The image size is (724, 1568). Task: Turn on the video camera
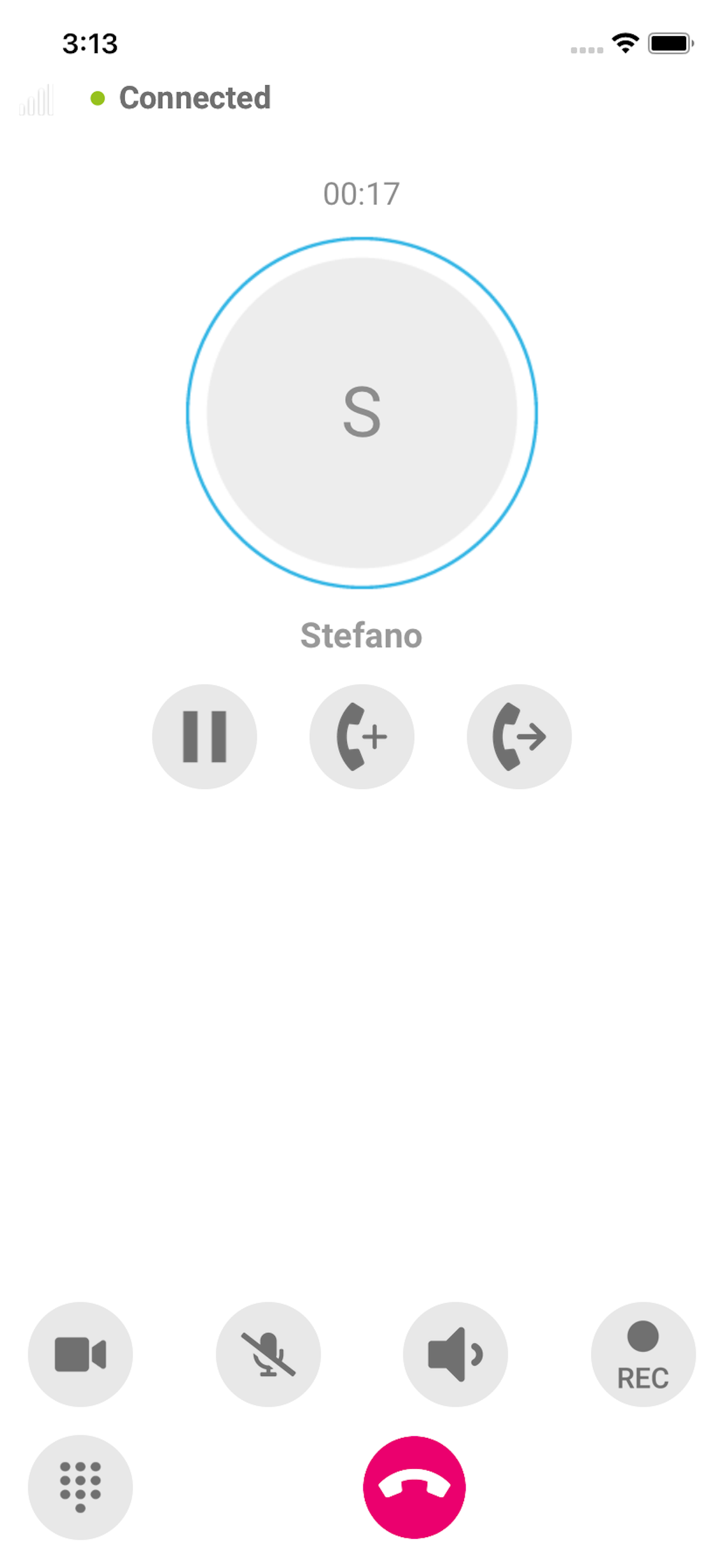(80, 1354)
